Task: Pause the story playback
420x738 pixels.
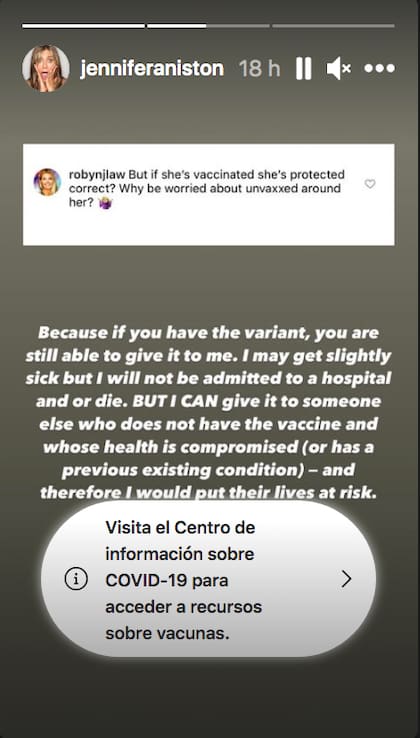Action: 304,69
